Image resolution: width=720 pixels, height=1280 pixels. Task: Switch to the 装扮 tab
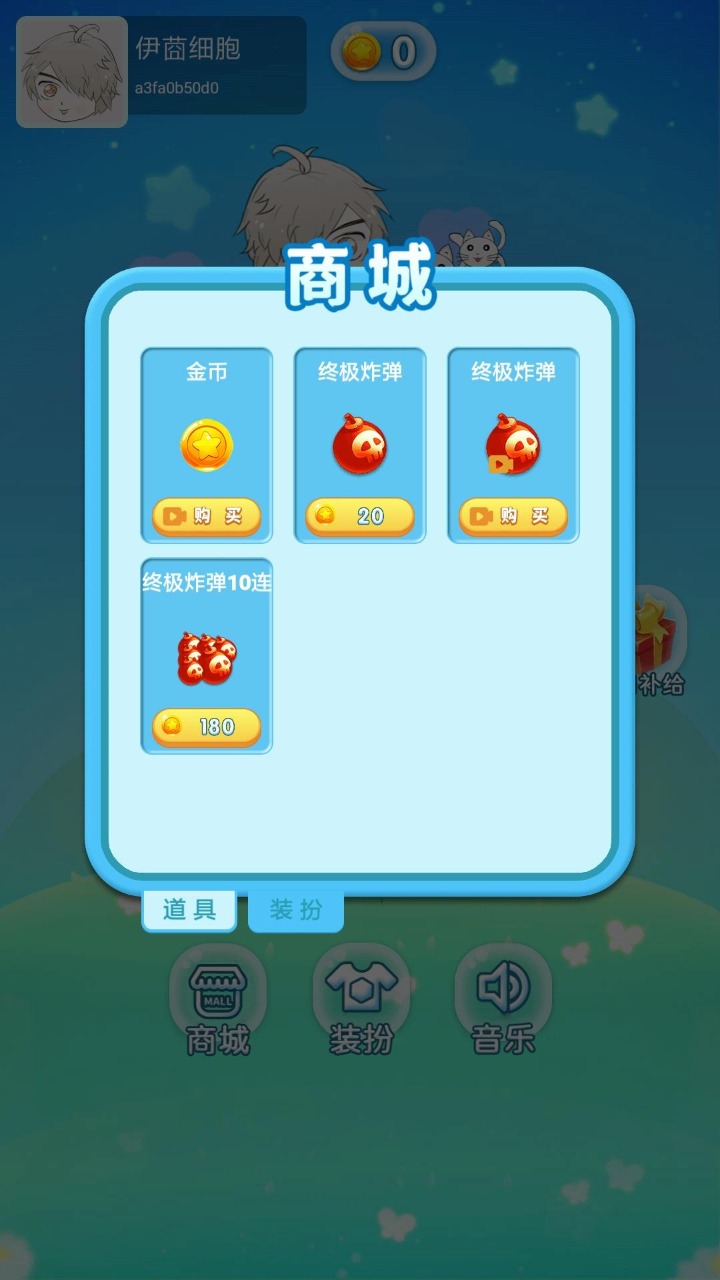(296, 910)
